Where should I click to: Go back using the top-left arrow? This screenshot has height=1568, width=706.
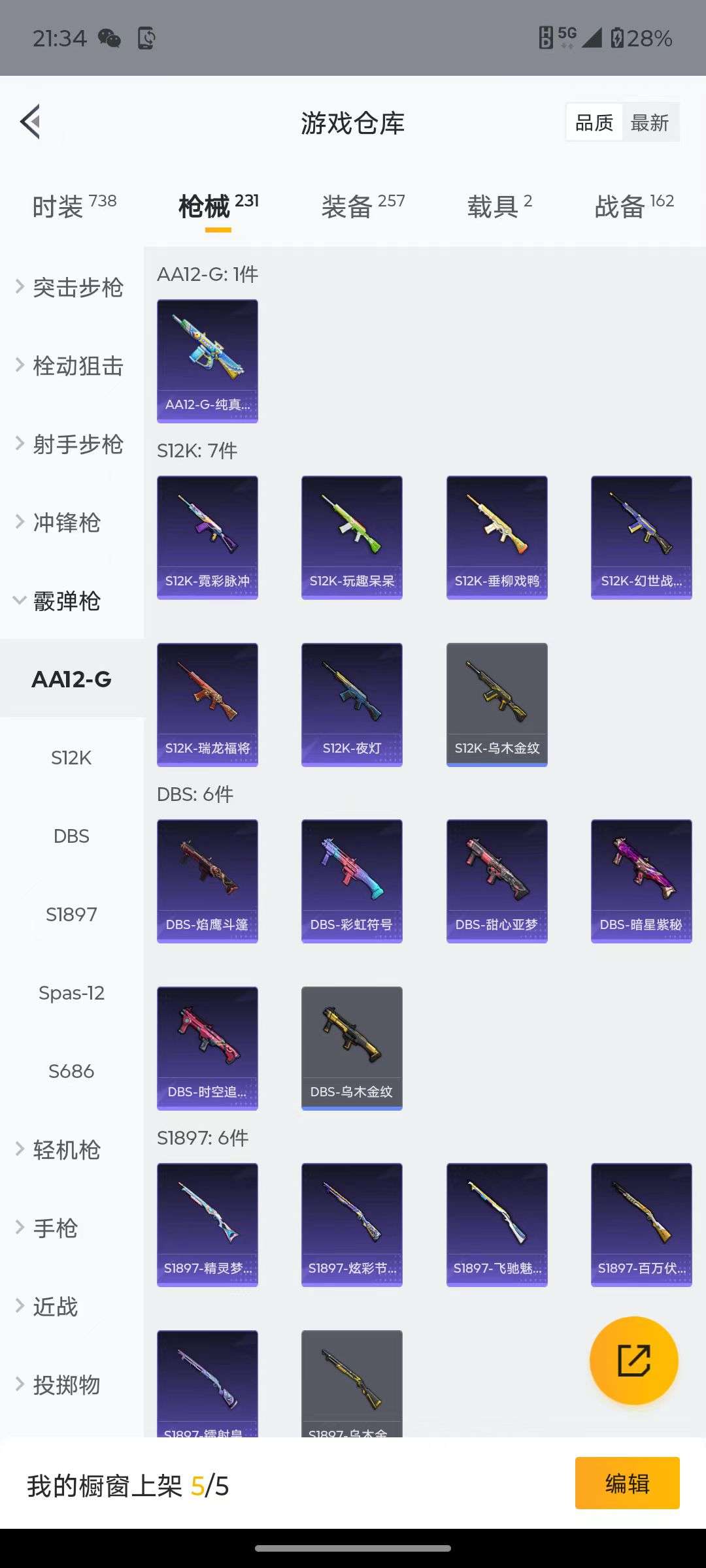click(x=31, y=122)
